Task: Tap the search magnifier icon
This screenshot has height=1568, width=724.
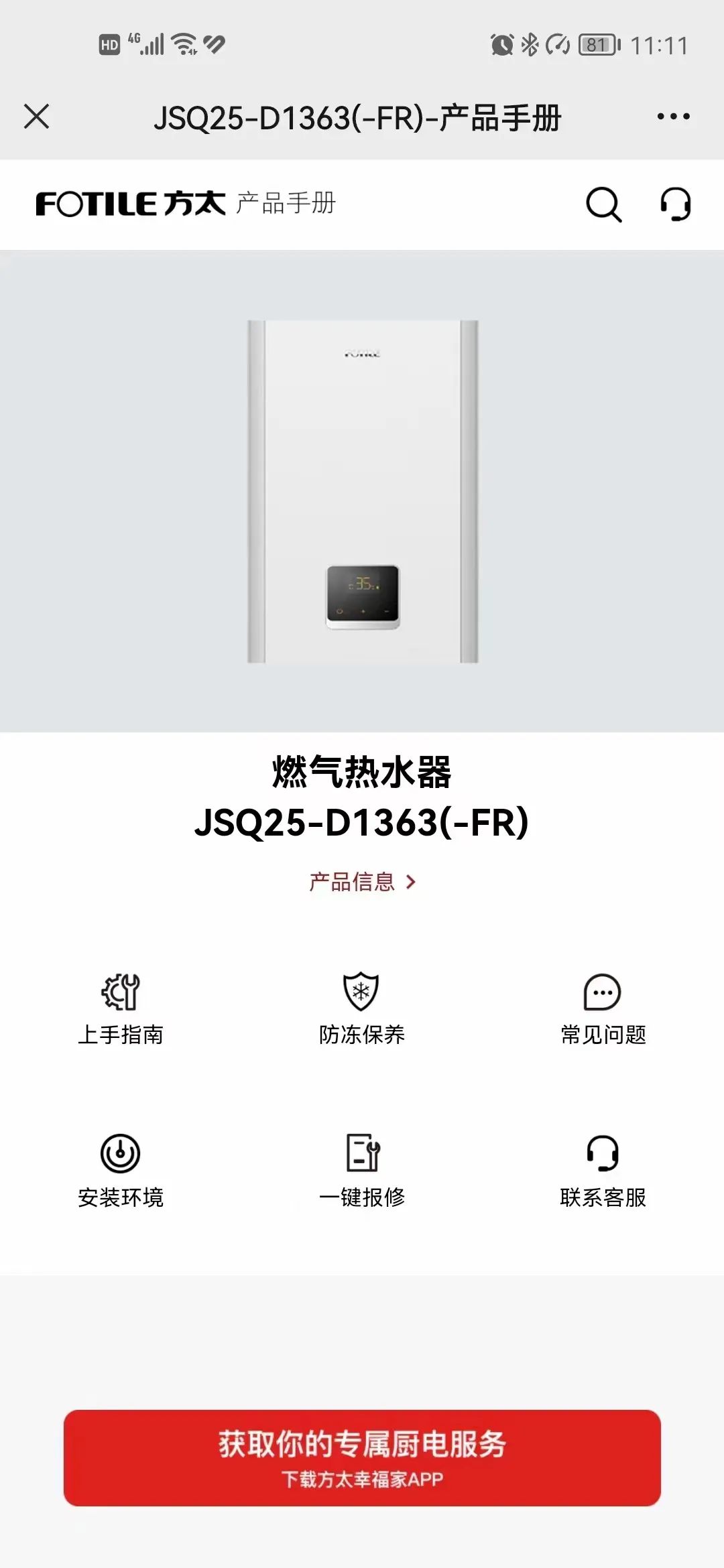Action: tap(603, 204)
